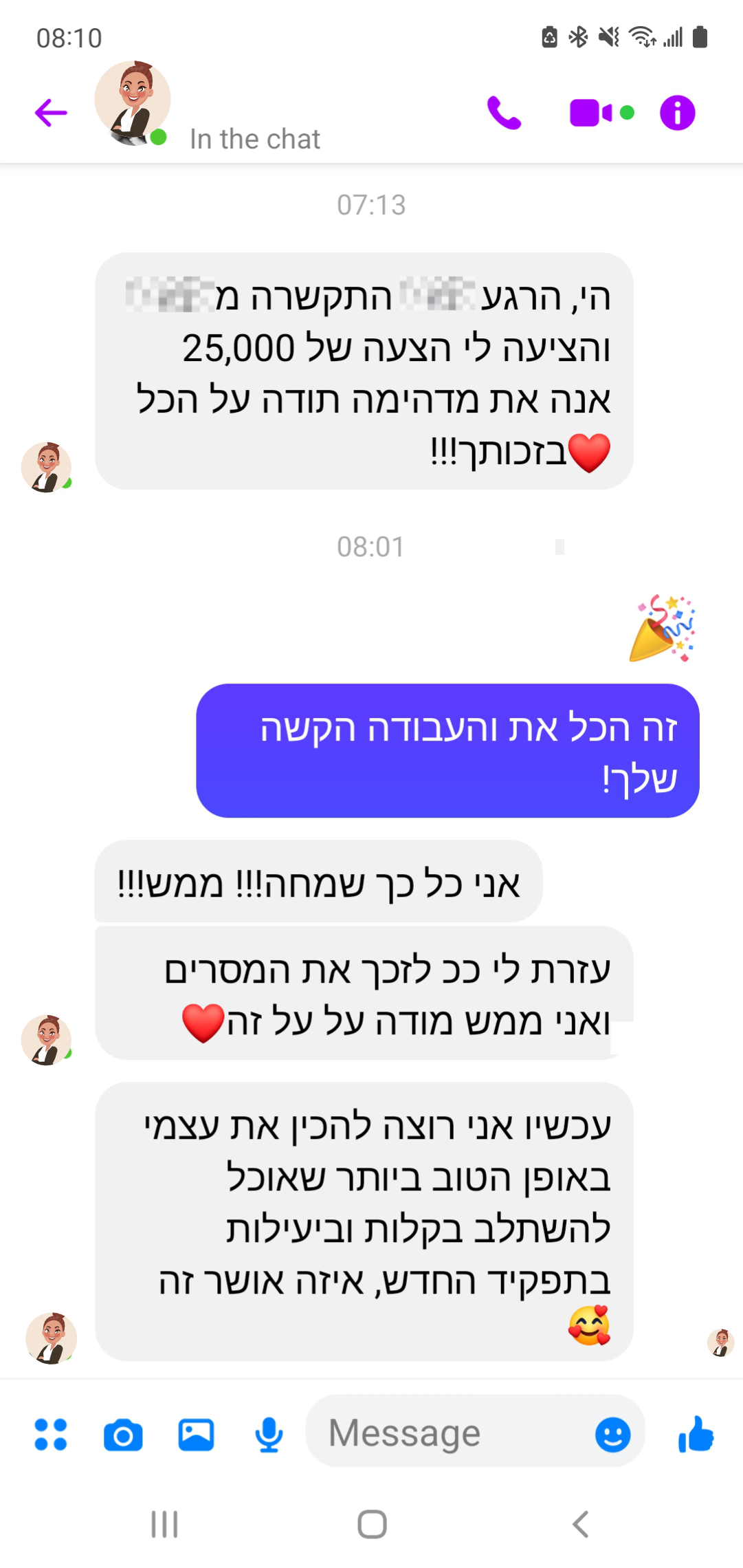Open the photo gallery picker
Screen dimensions: 743x1568
[x=196, y=1435]
